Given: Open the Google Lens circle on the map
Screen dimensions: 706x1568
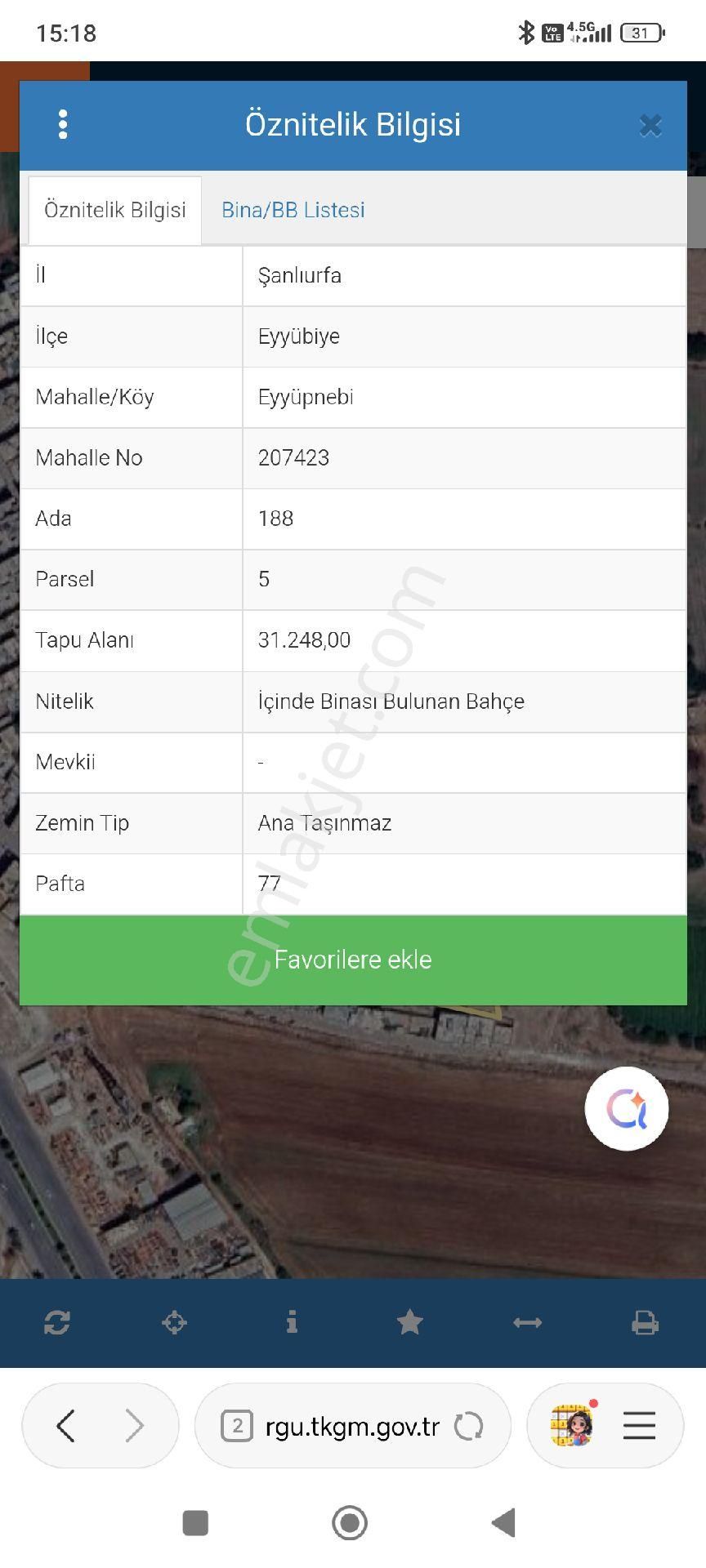Looking at the screenshot, I should pos(627,1107).
